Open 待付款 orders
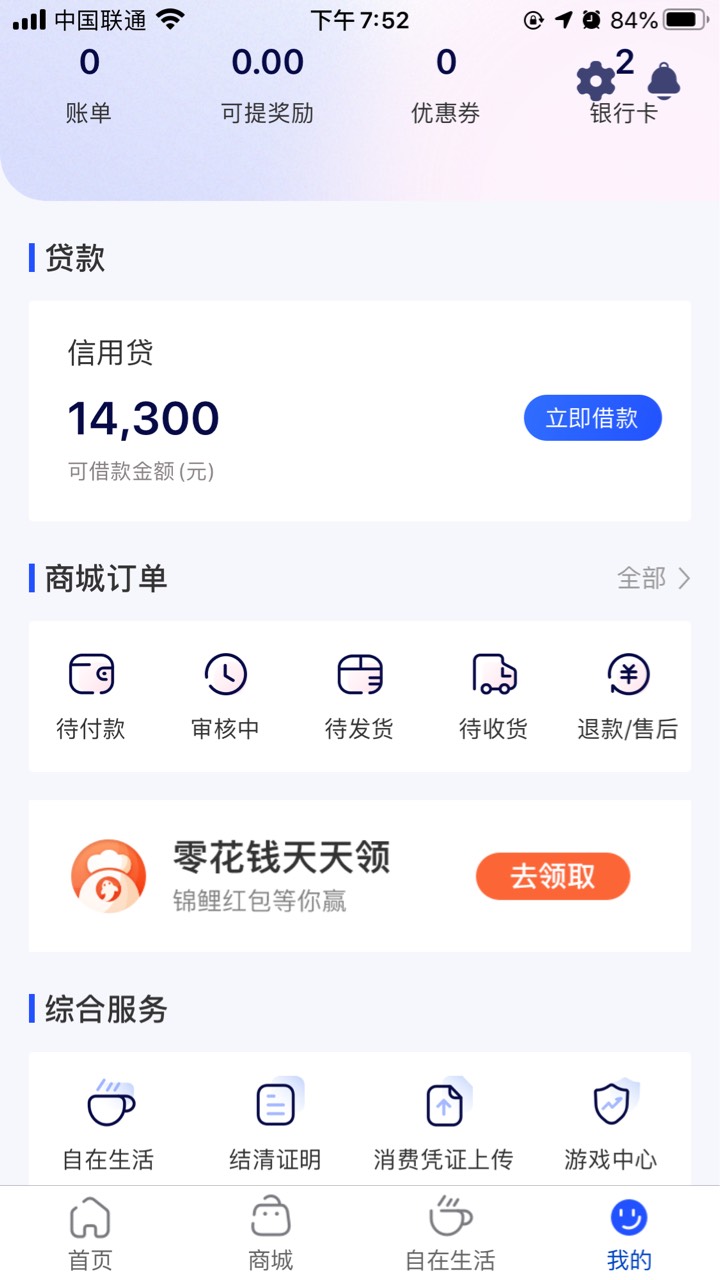Screen dimensions: 720x1280 91,696
